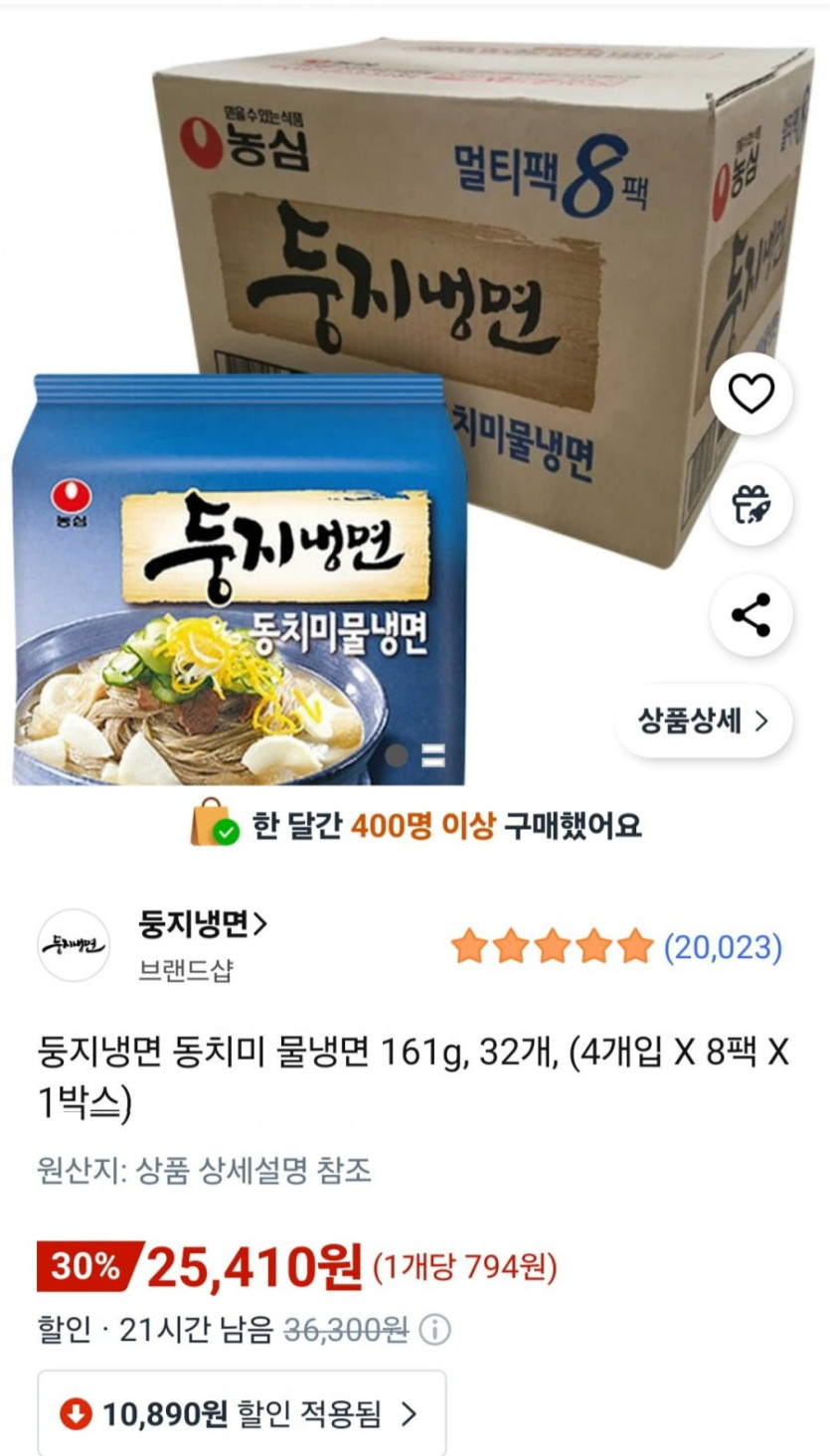This screenshot has height=1456, width=830.
Task: Add this product to your wishlist
Action: coord(751,395)
